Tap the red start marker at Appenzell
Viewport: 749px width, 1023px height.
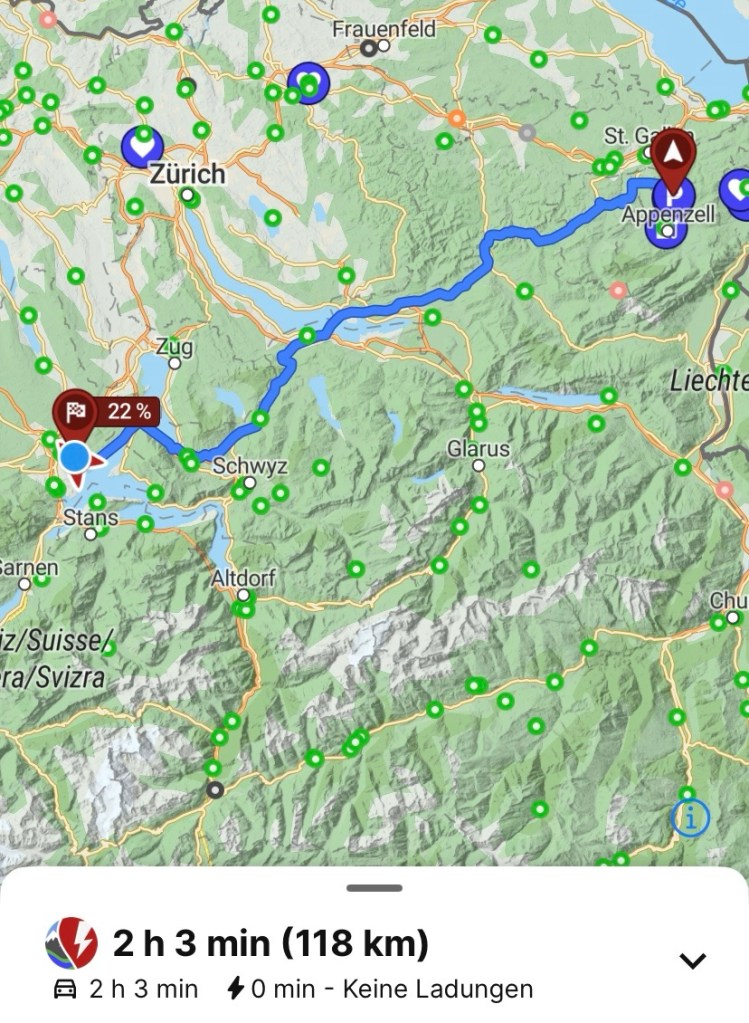pyautogui.click(x=674, y=156)
